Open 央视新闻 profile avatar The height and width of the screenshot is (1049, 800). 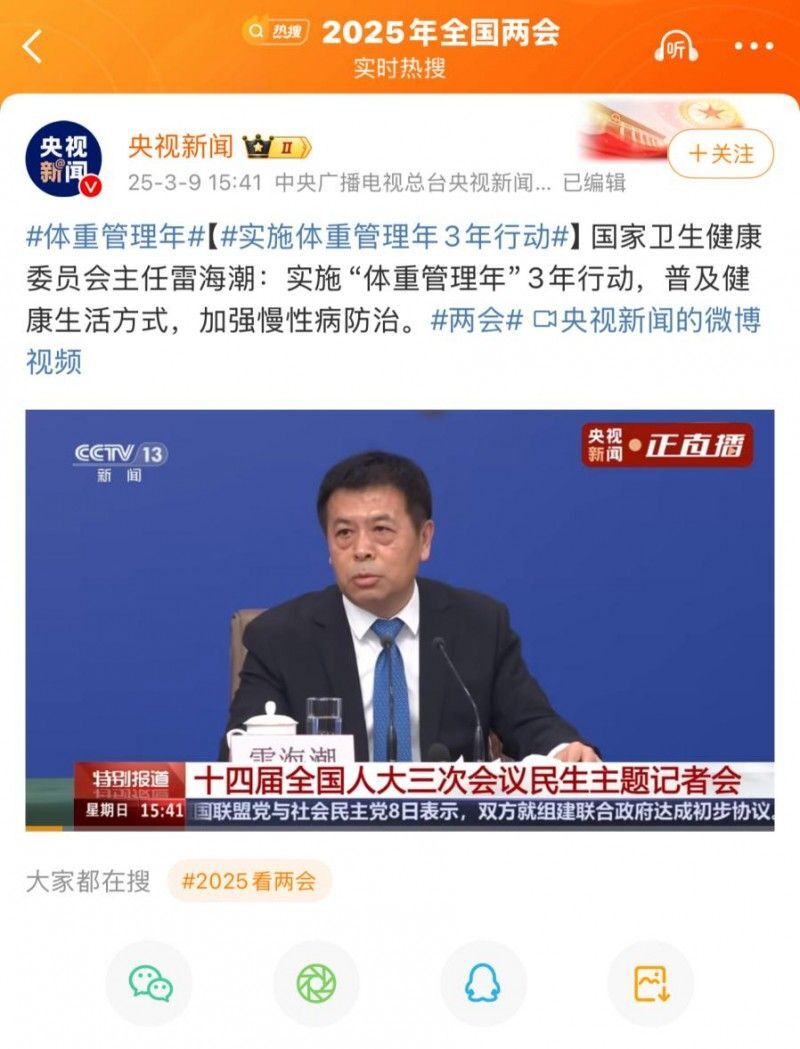pos(63,161)
